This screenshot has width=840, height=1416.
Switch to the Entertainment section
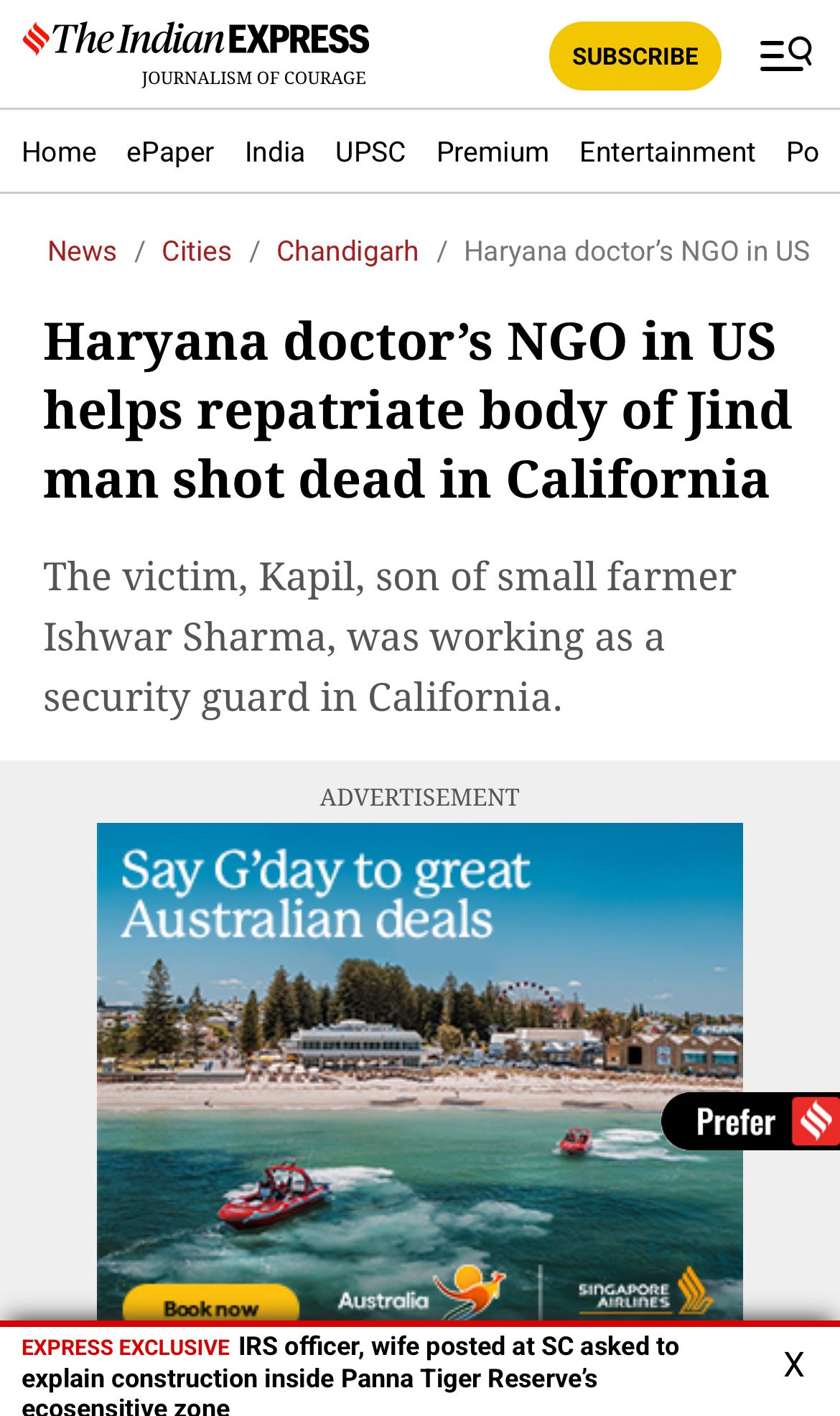[x=667, y=152]
